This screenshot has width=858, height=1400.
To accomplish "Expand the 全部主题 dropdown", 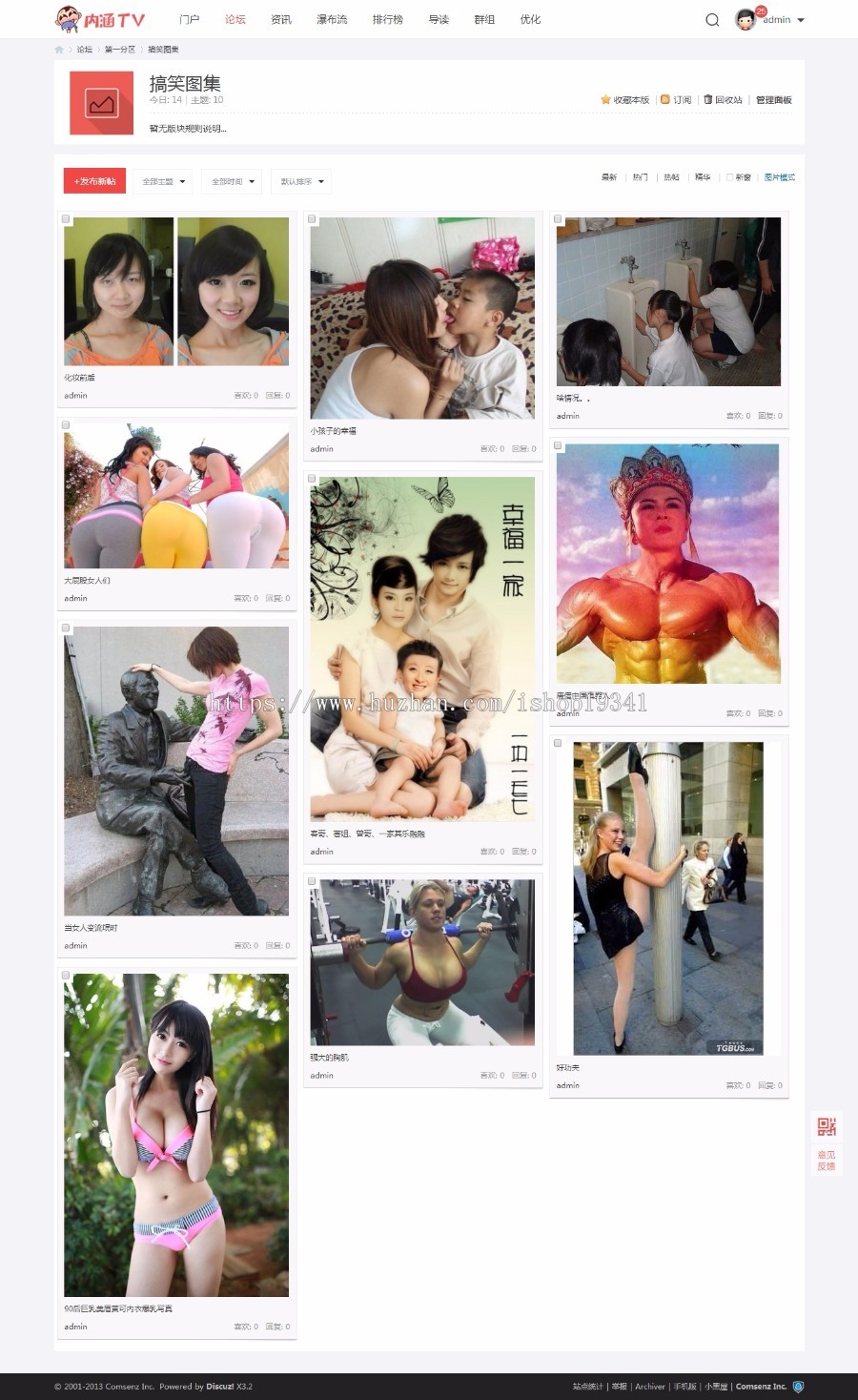I will point(163,181).
